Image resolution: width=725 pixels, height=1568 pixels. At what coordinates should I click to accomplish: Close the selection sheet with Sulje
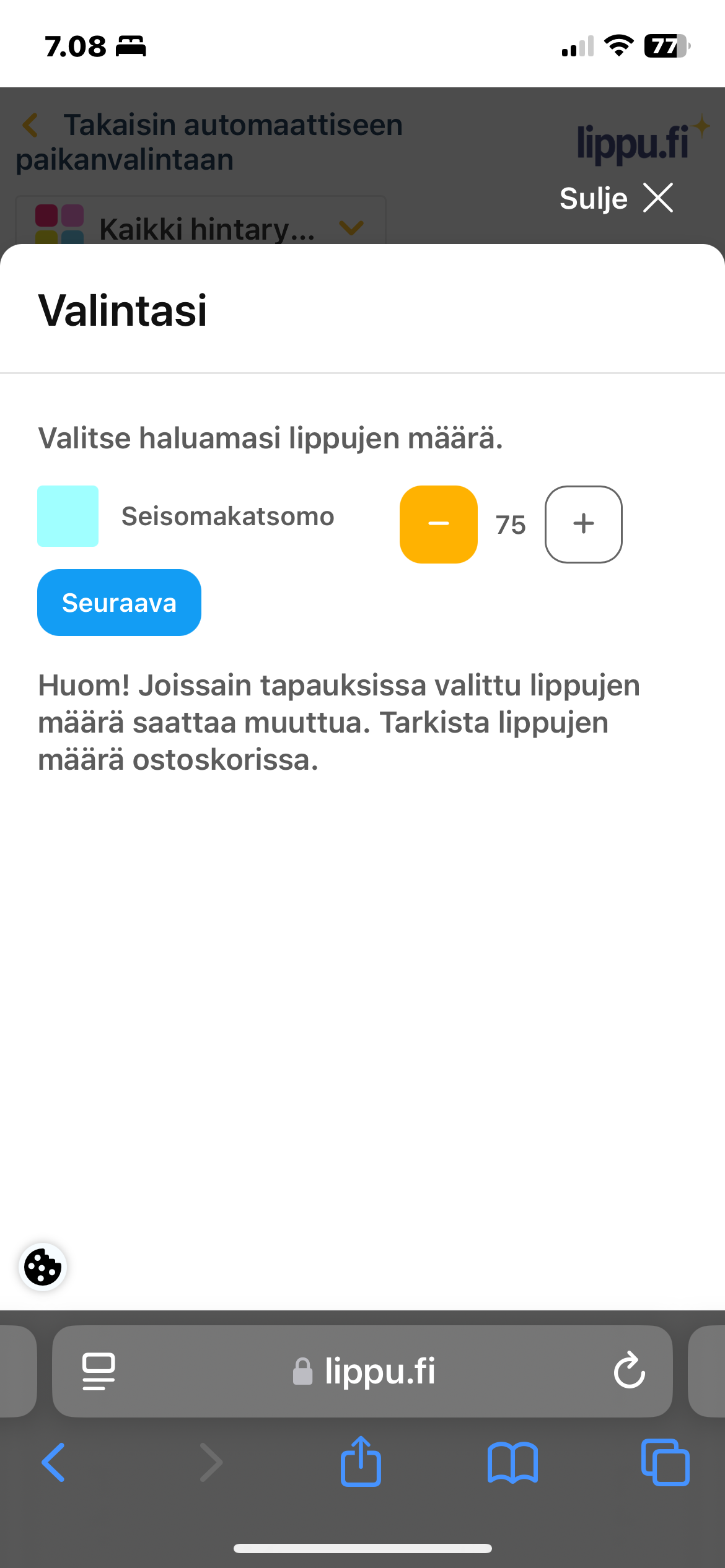click(615, 198)
